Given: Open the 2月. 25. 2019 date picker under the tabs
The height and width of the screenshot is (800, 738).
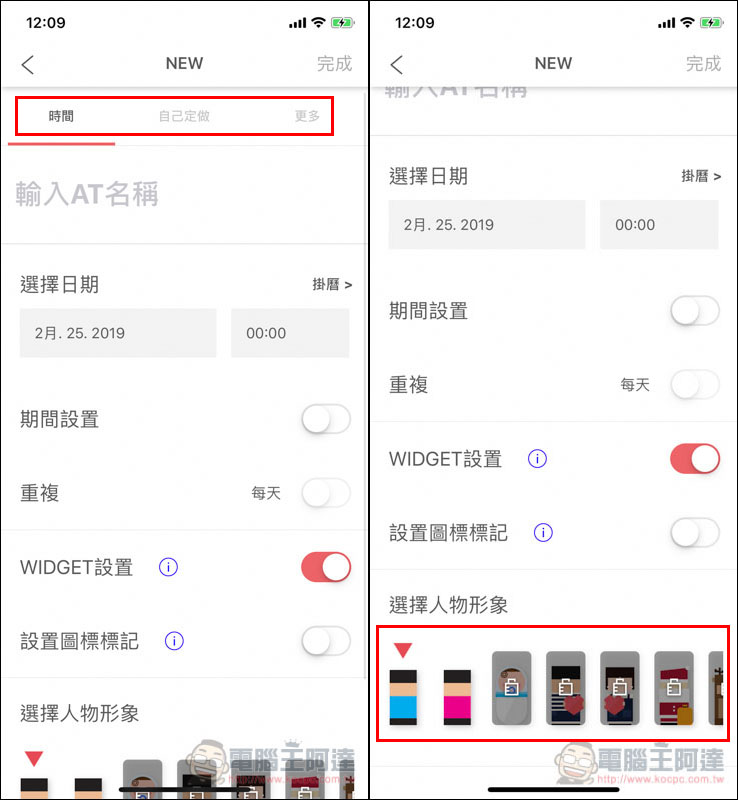Looking at the screenshot, I should [118, 333].
